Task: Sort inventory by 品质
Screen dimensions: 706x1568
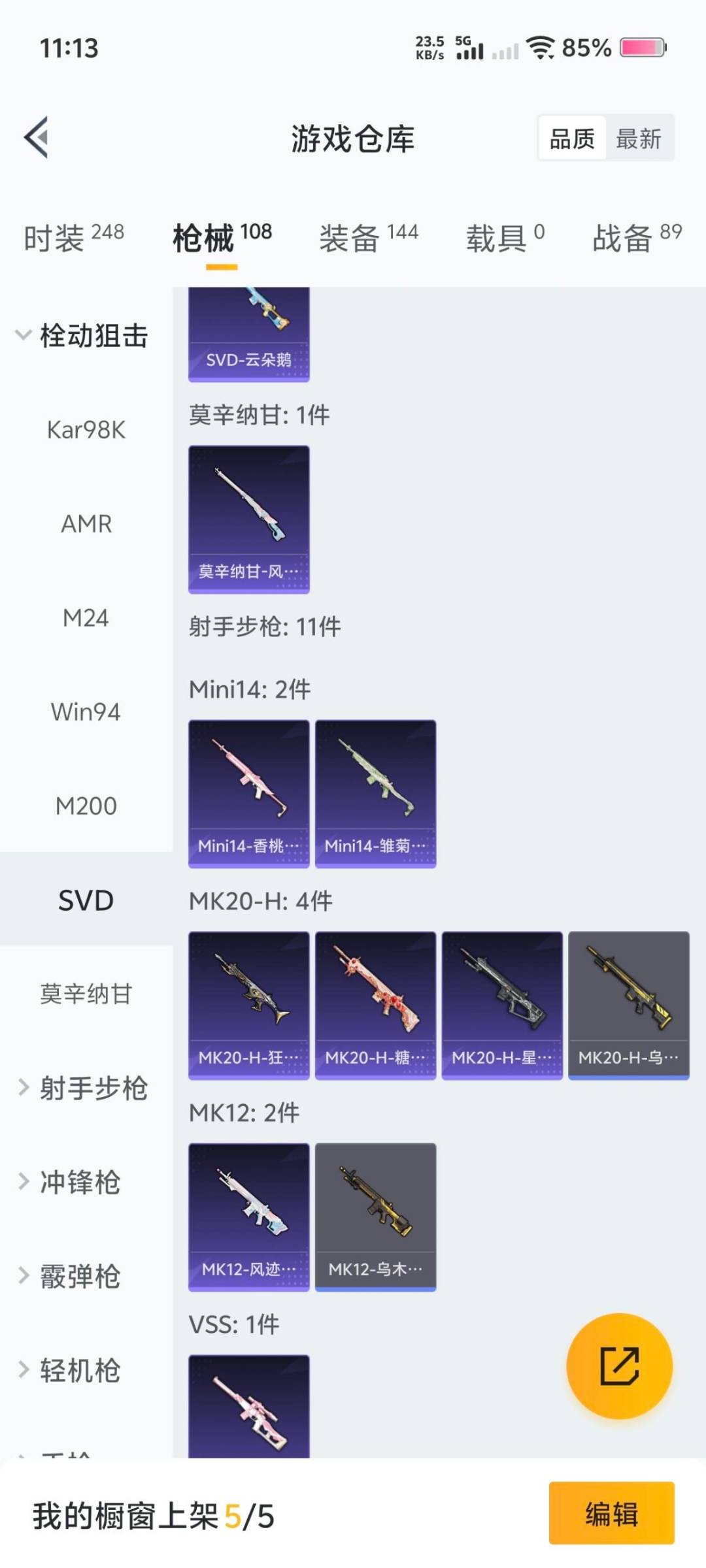Action: [x=572, y=139]
